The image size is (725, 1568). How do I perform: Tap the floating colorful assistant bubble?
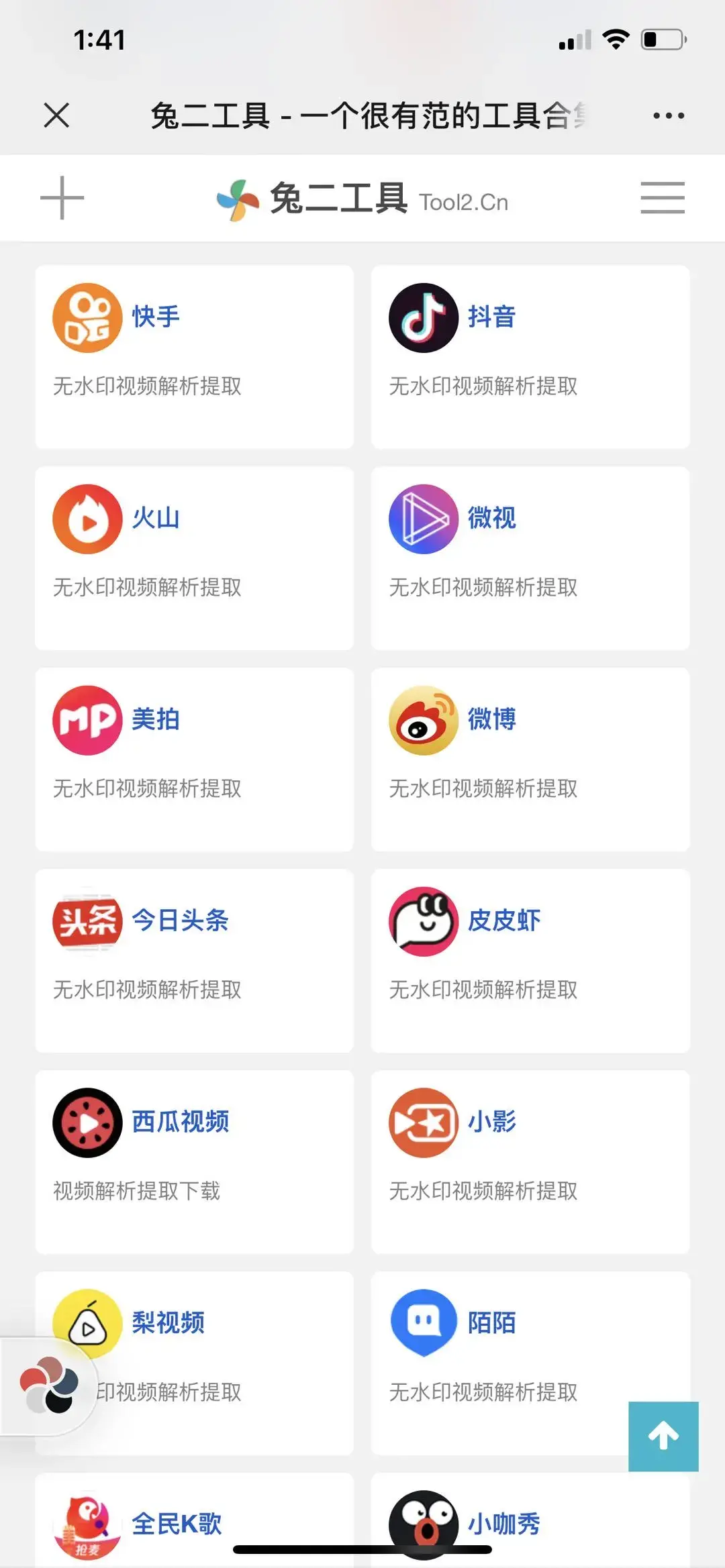(x=48, y=1385)
